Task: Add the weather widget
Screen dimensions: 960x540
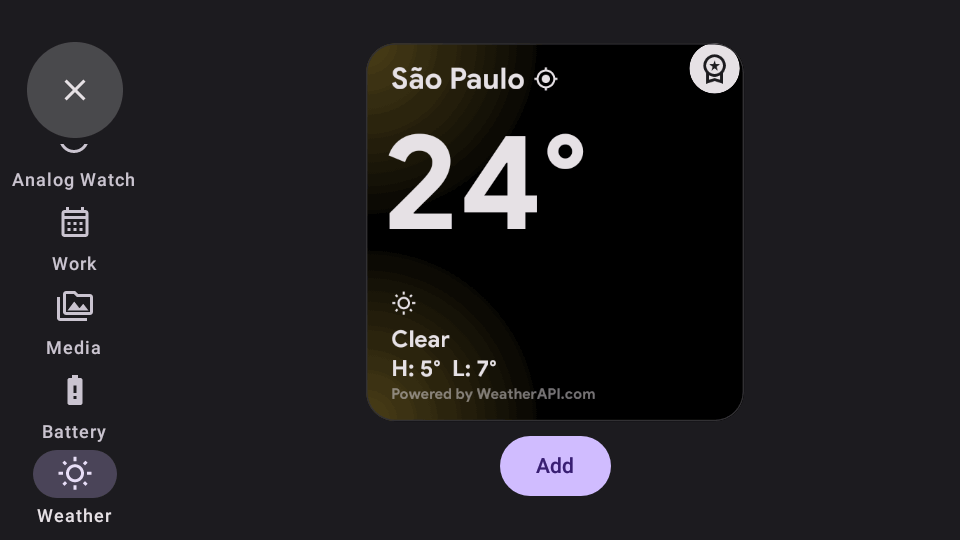Action: 555,466
